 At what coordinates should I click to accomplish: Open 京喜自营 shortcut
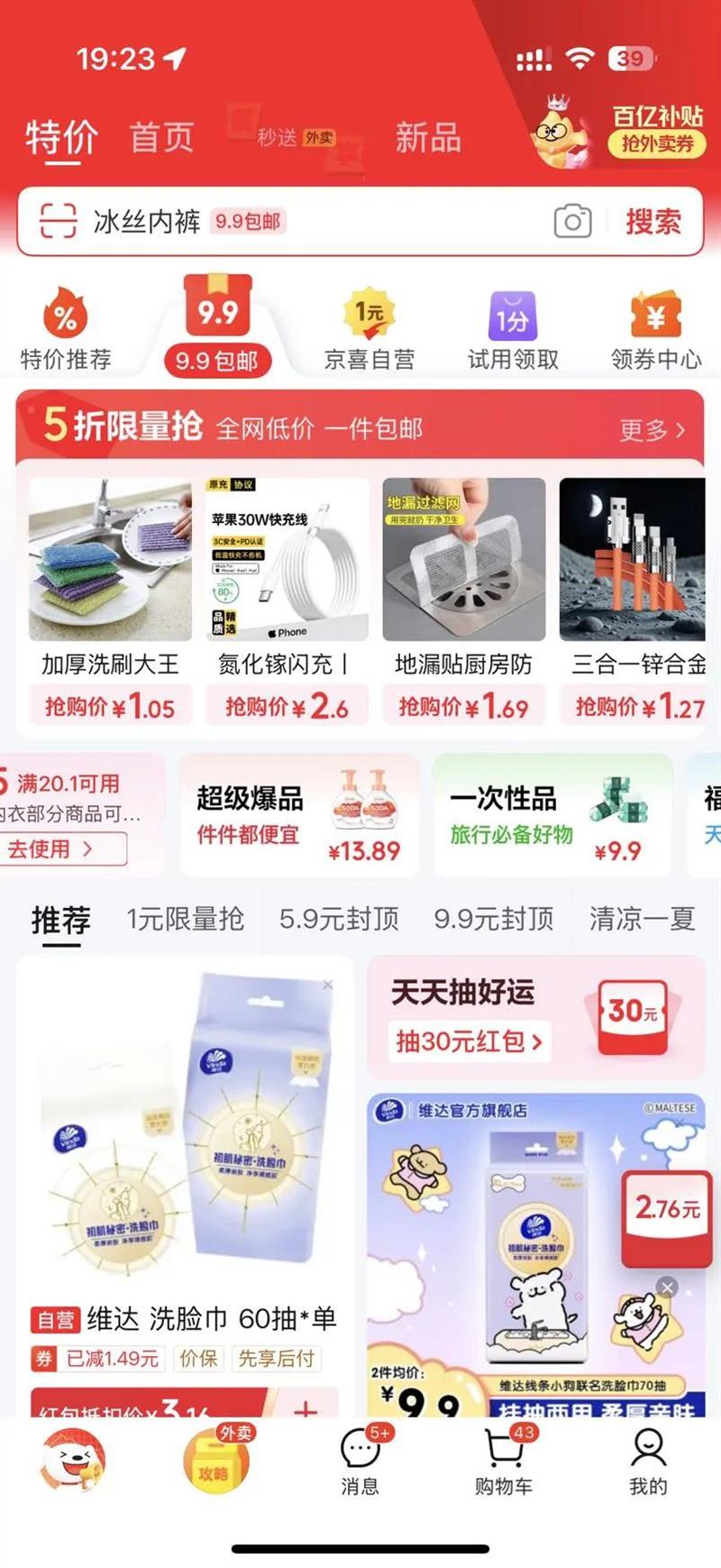point(370,329)
